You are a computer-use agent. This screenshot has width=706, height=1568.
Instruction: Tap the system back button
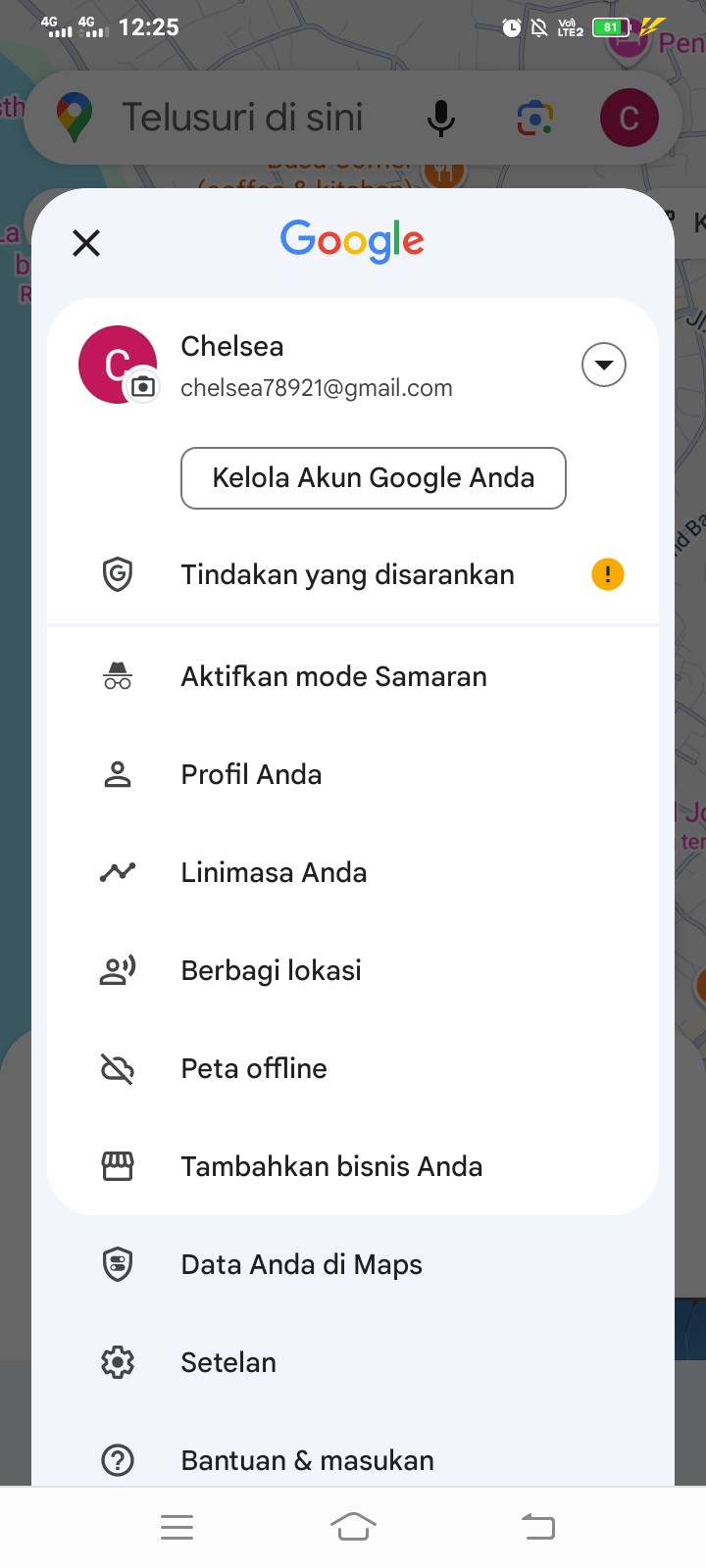(537, 1527)
